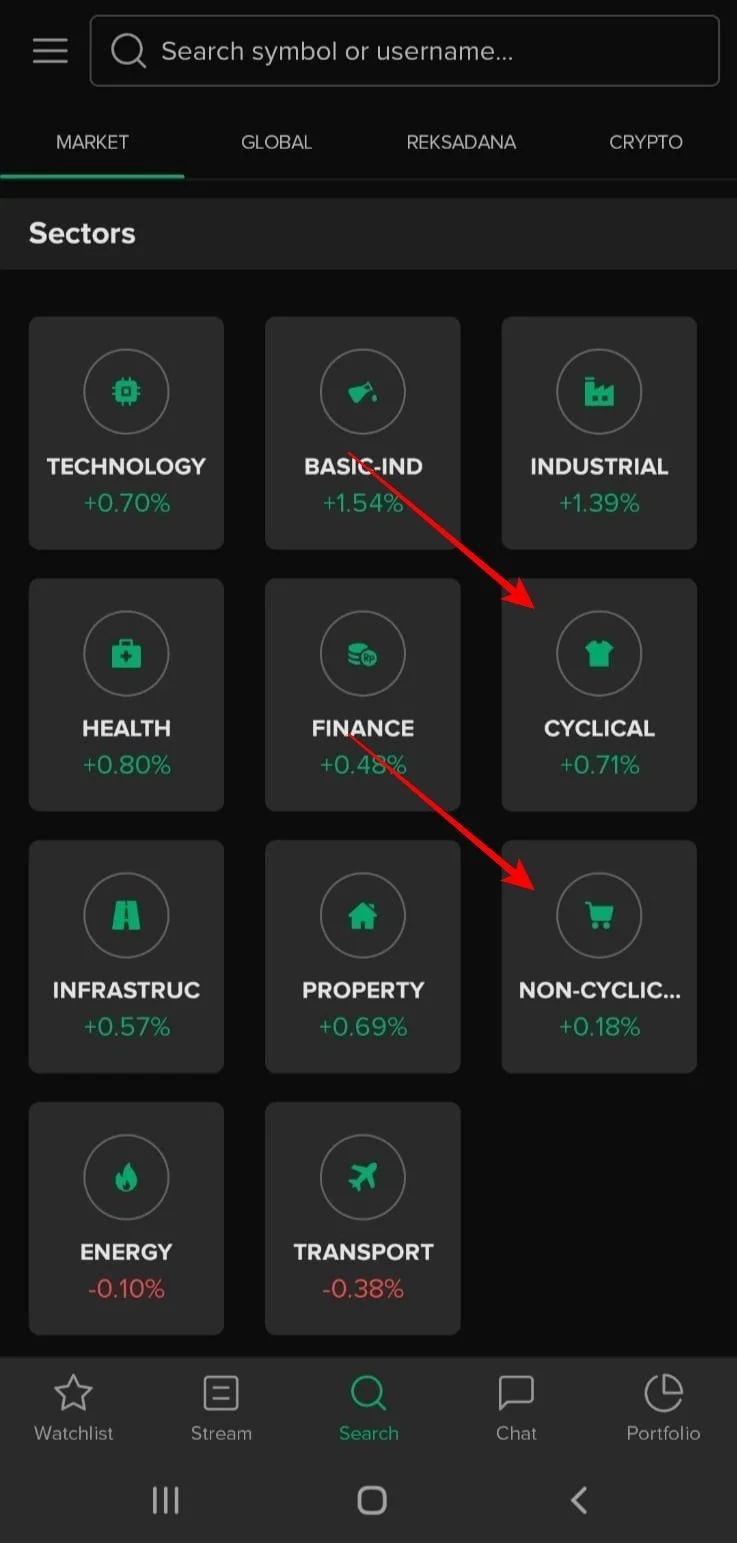
Task: Go to the Watchlist tab
Action: pyautogui.click(x=74, y=1408)
